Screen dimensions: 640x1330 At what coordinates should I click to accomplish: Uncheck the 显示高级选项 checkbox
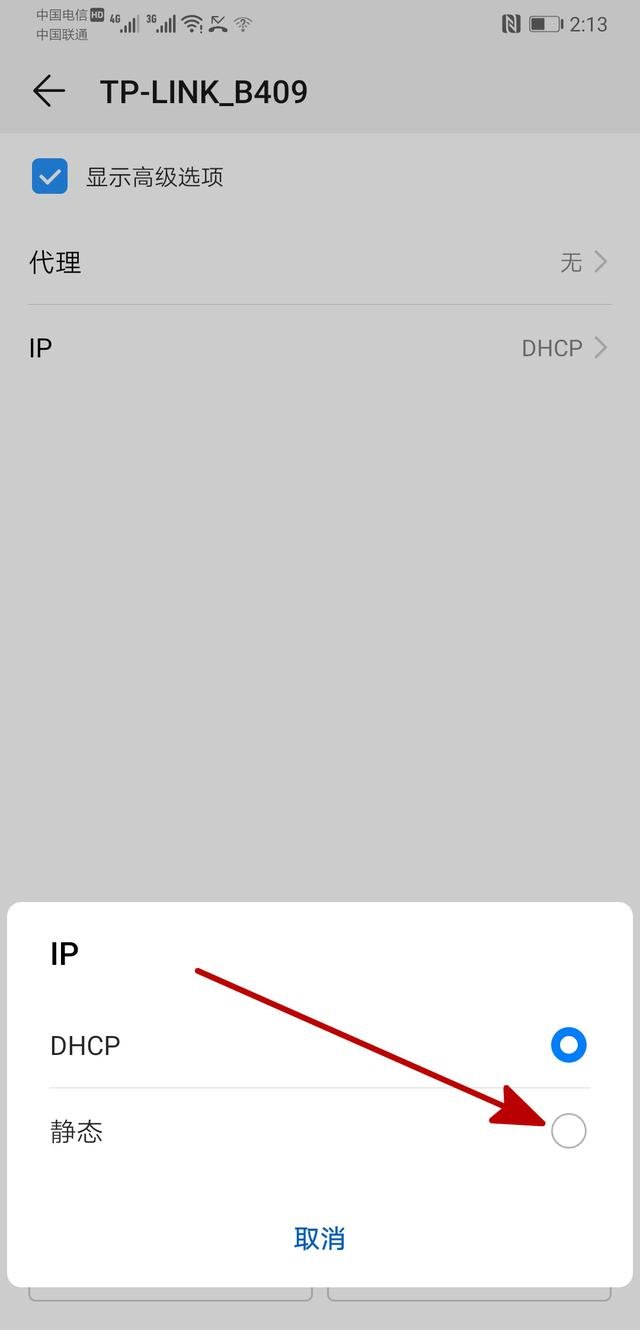[x=50, y=177]
